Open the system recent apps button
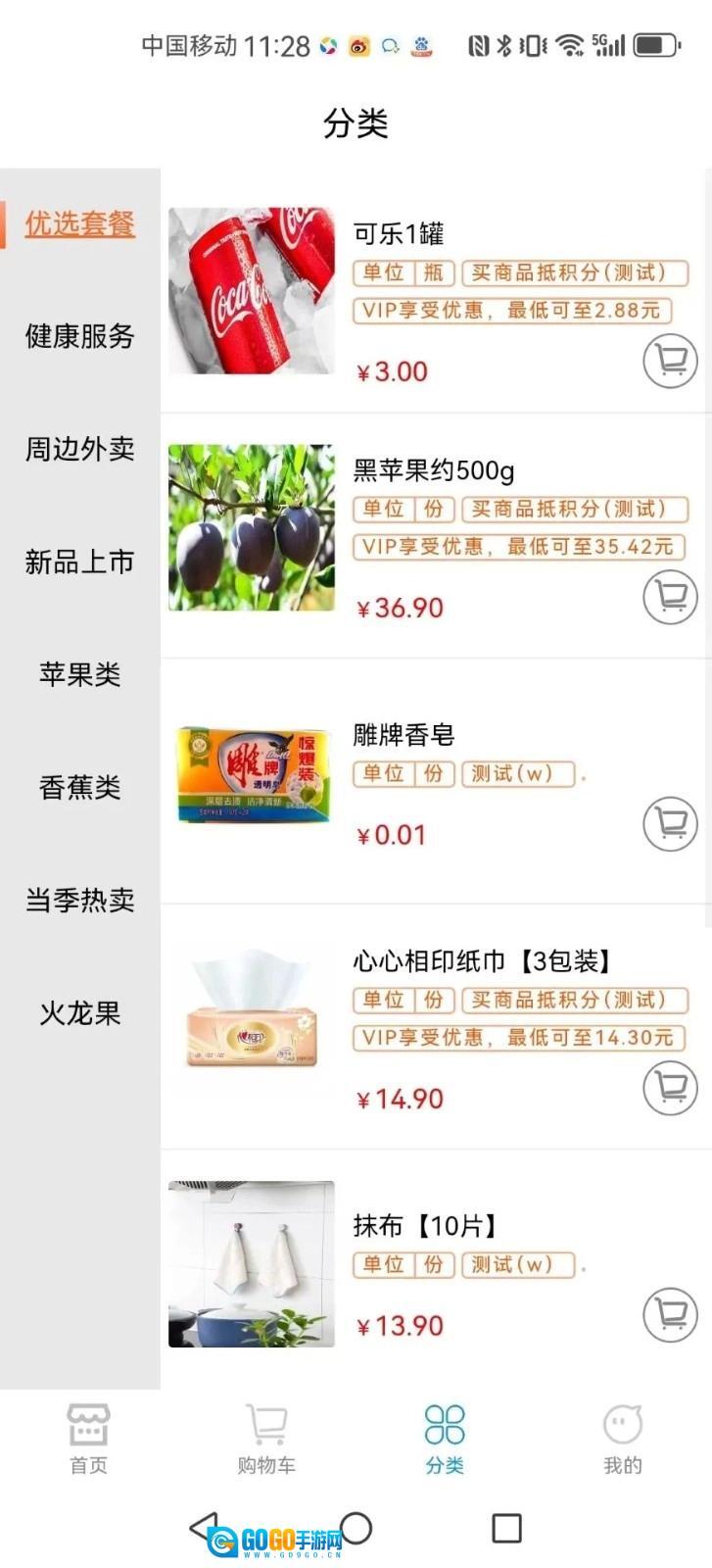712x1568 pixels. pos(506,1528)
